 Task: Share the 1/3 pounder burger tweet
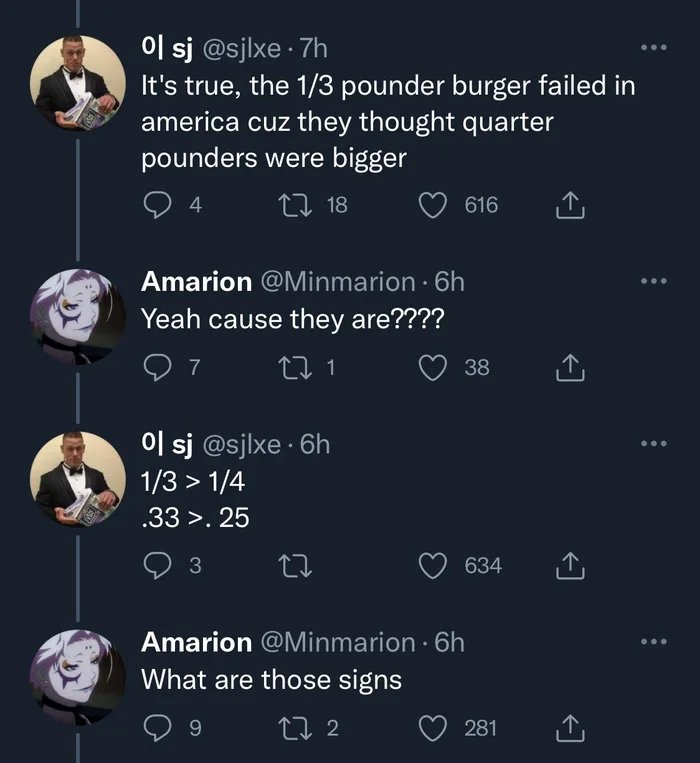568,205
